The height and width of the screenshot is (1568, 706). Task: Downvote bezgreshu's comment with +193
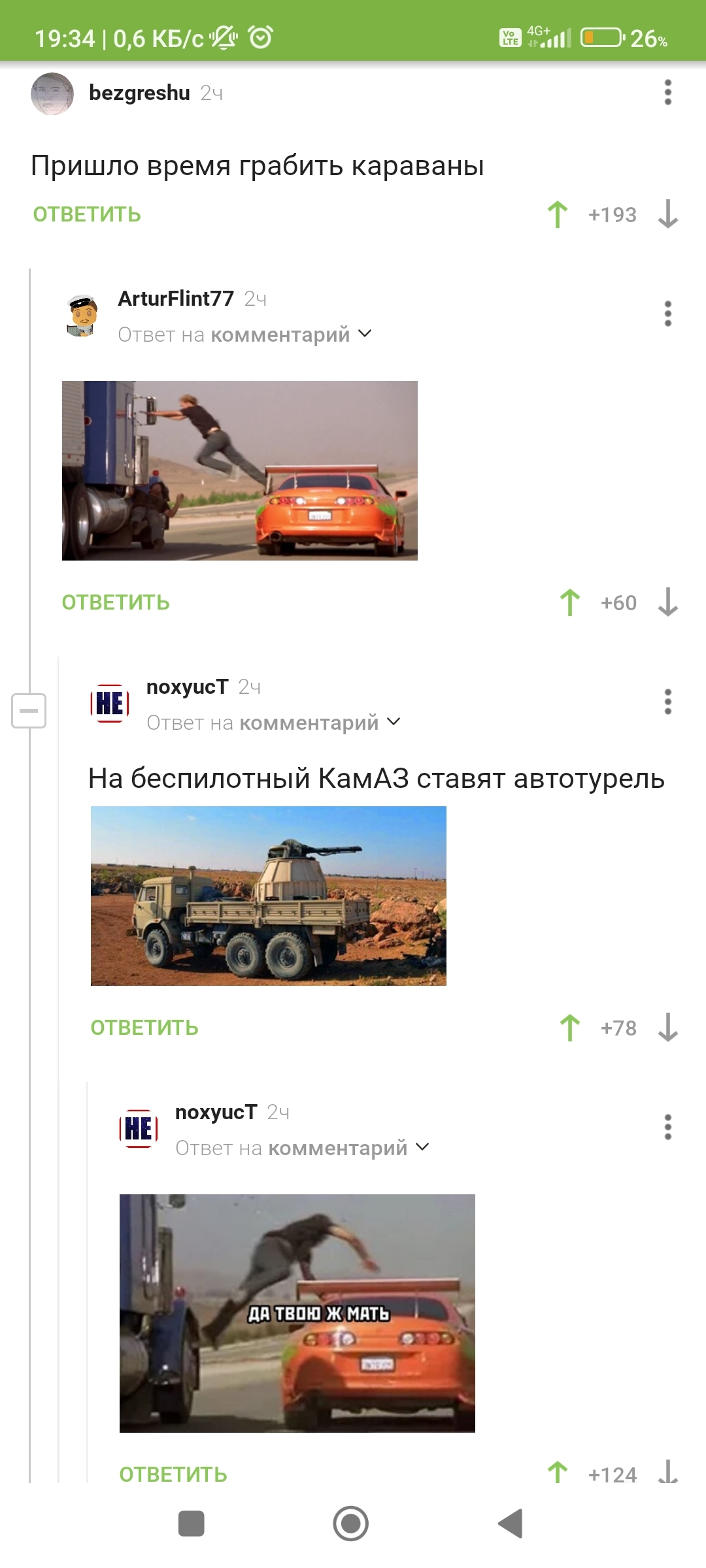click(667, 214)
